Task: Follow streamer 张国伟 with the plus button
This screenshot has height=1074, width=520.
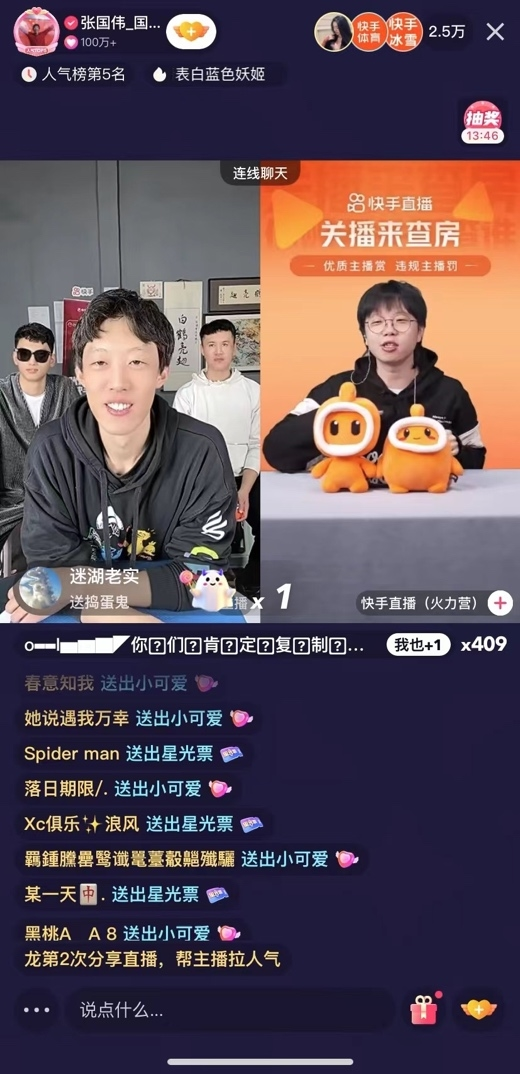Action: point(190,32)
